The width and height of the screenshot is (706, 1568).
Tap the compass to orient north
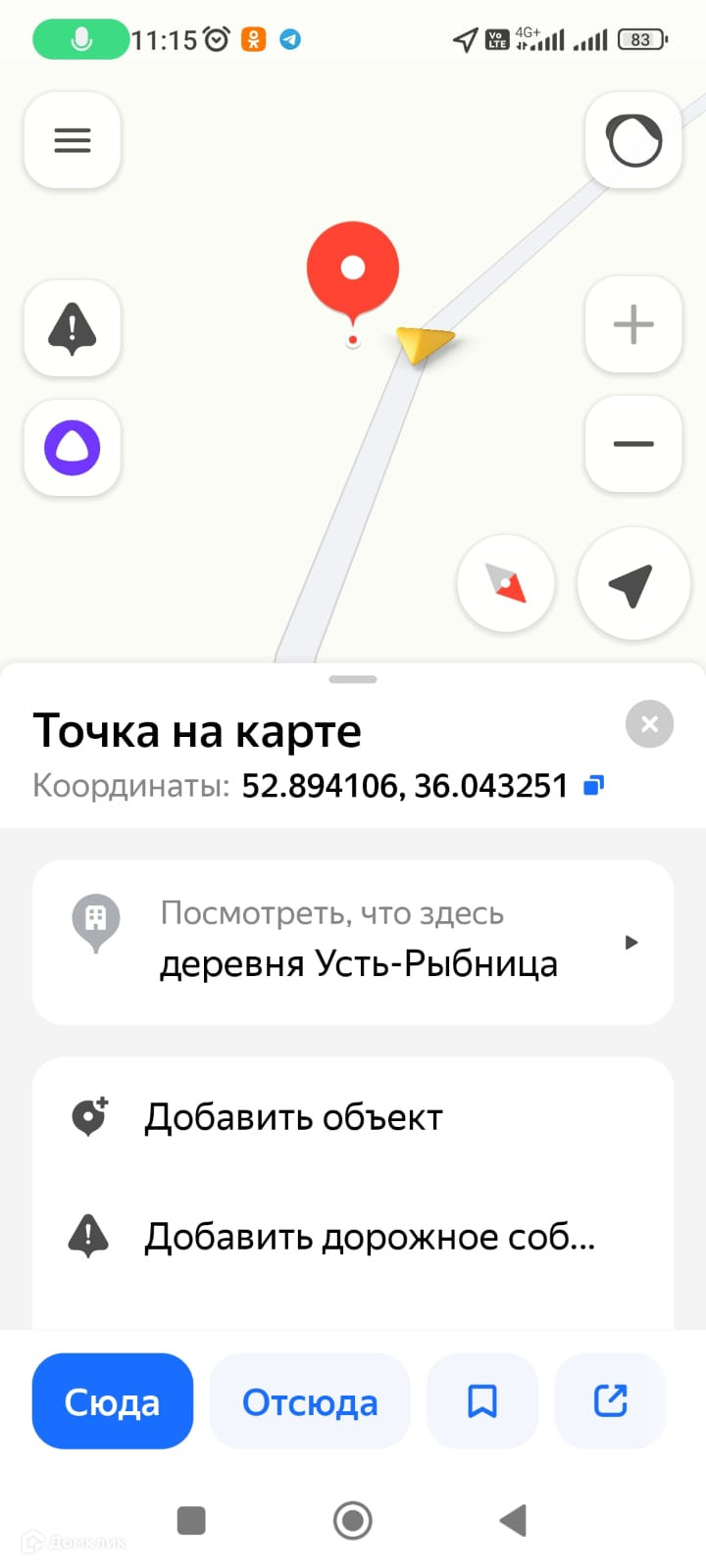click(506, 584)
